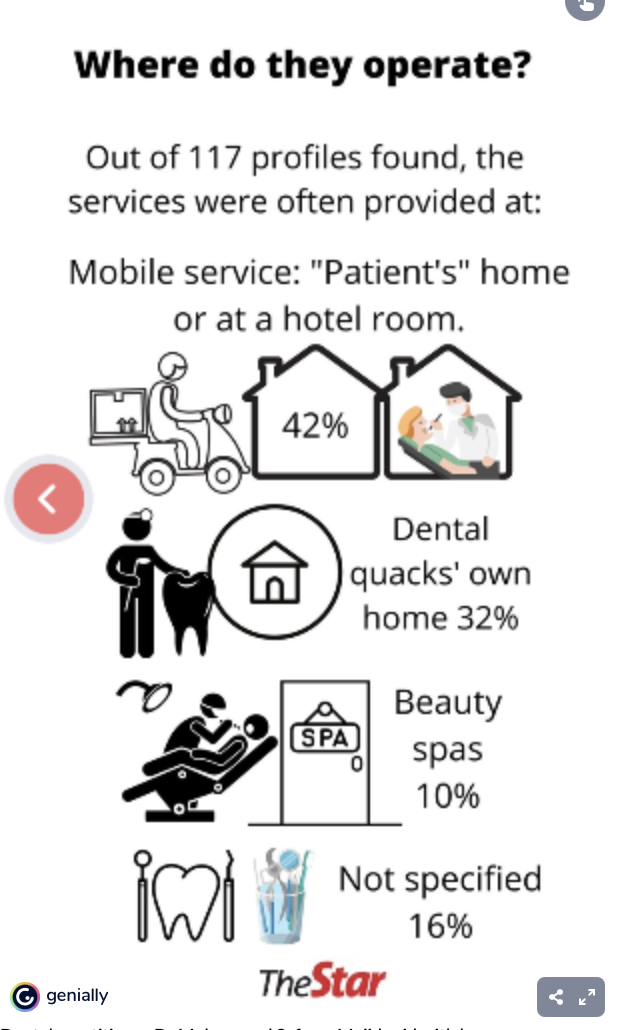Expand the infographic to fullscreen

(588, 996)
